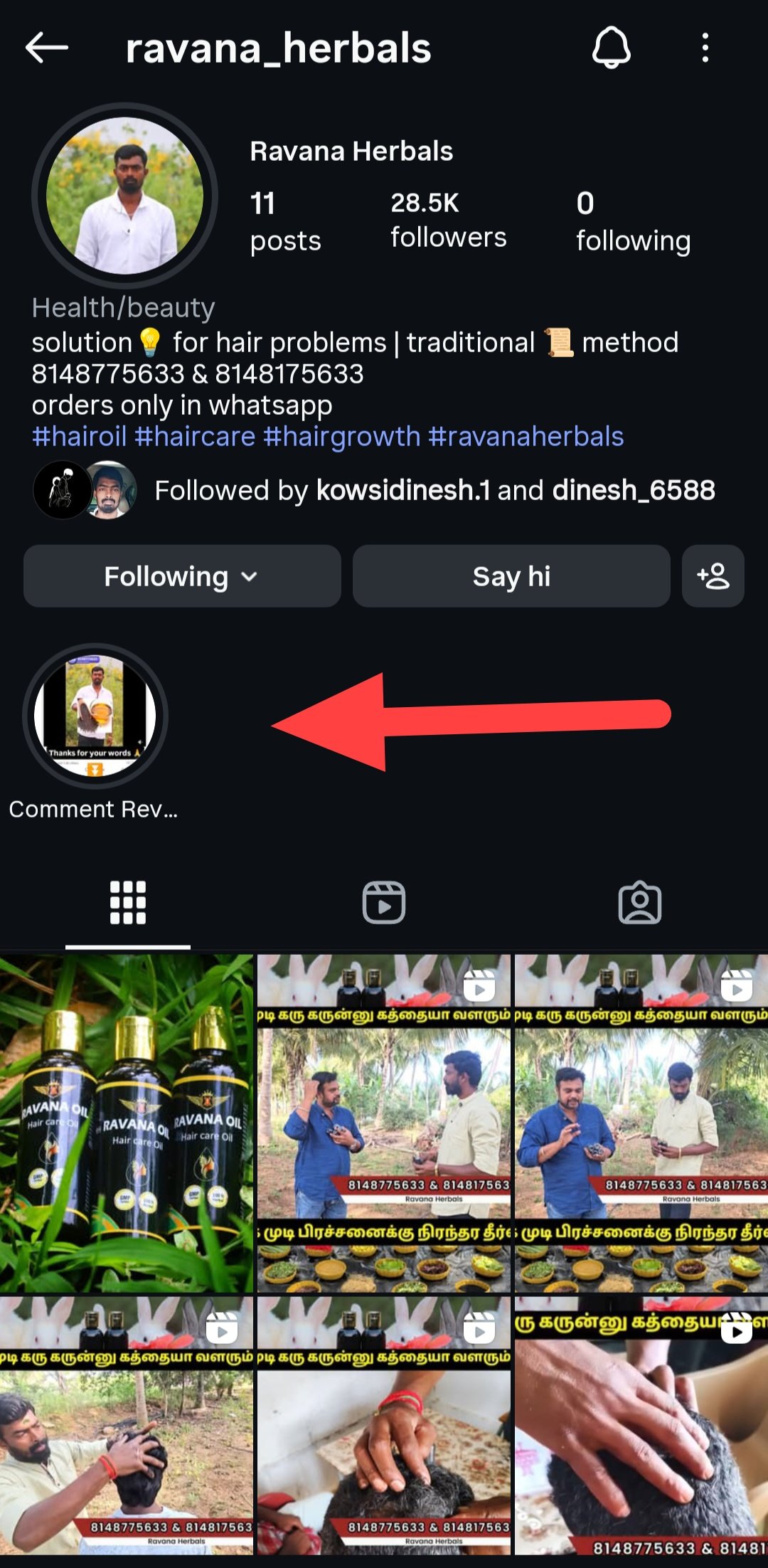Open the #ravanaherbals hashtag
This screenshot has width=768, height=1568.
pyautogui.click(x=526, y=436)
